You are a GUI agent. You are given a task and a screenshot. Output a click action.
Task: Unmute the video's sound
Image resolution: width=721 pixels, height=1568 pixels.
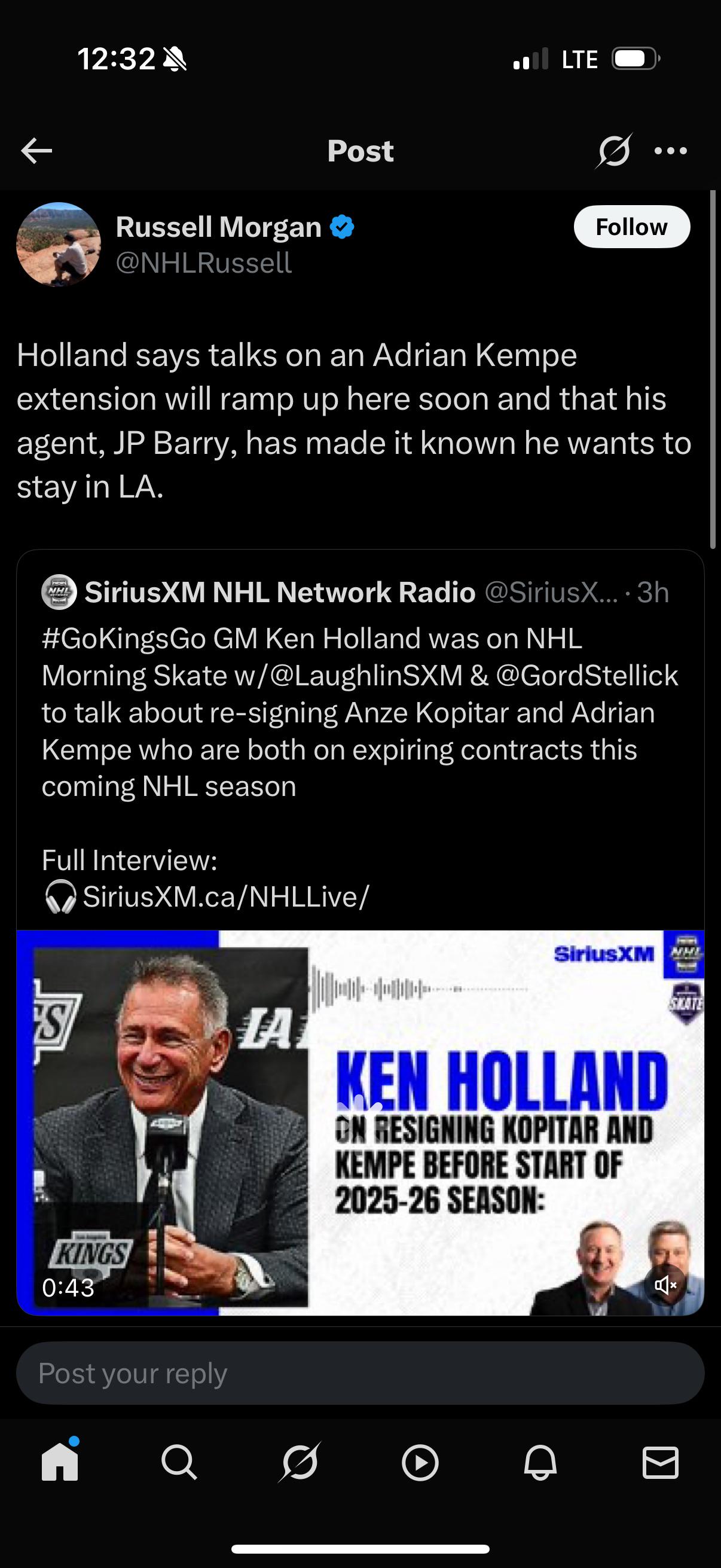click(665, 1285)
